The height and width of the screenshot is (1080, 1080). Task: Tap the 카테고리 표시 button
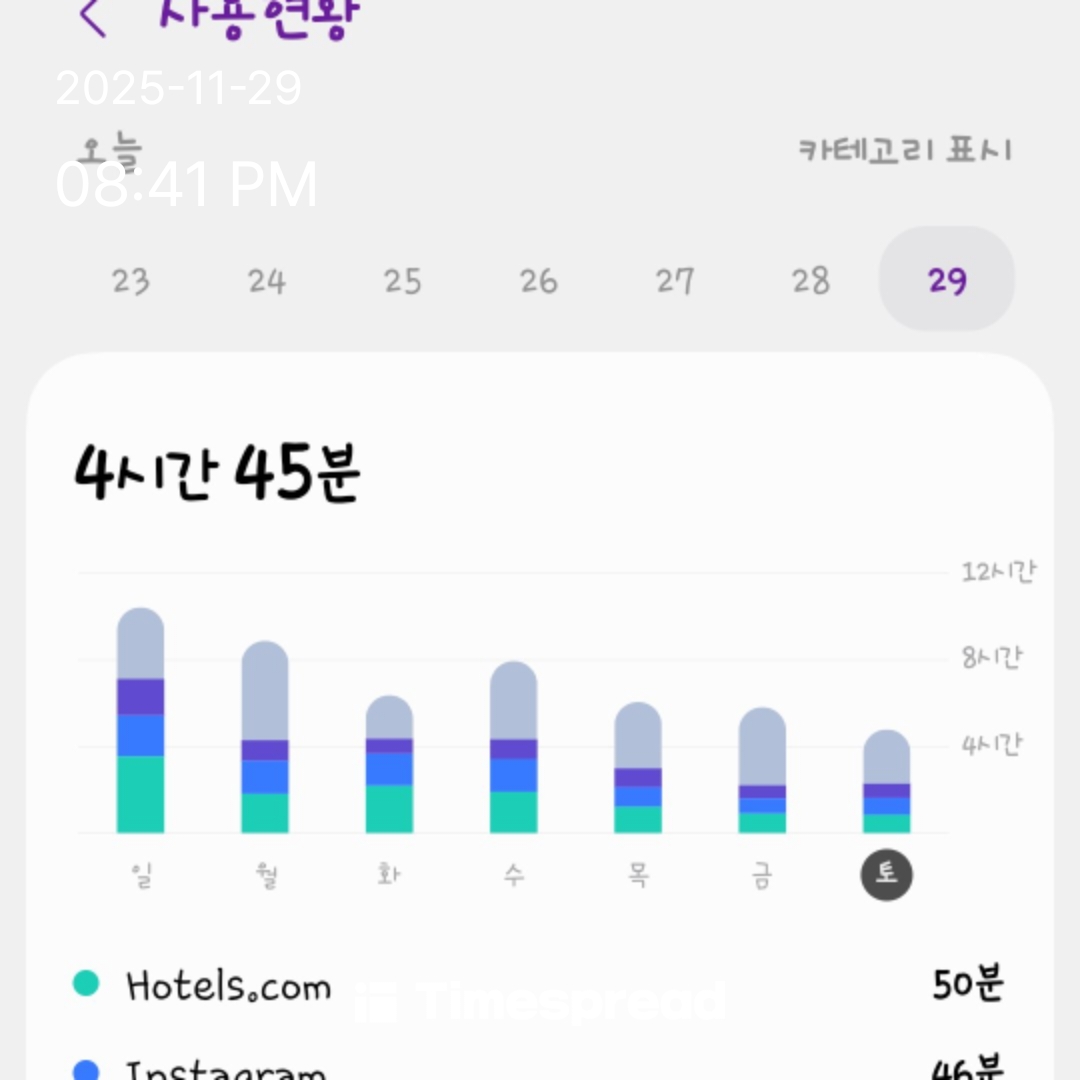click(905, 151)
